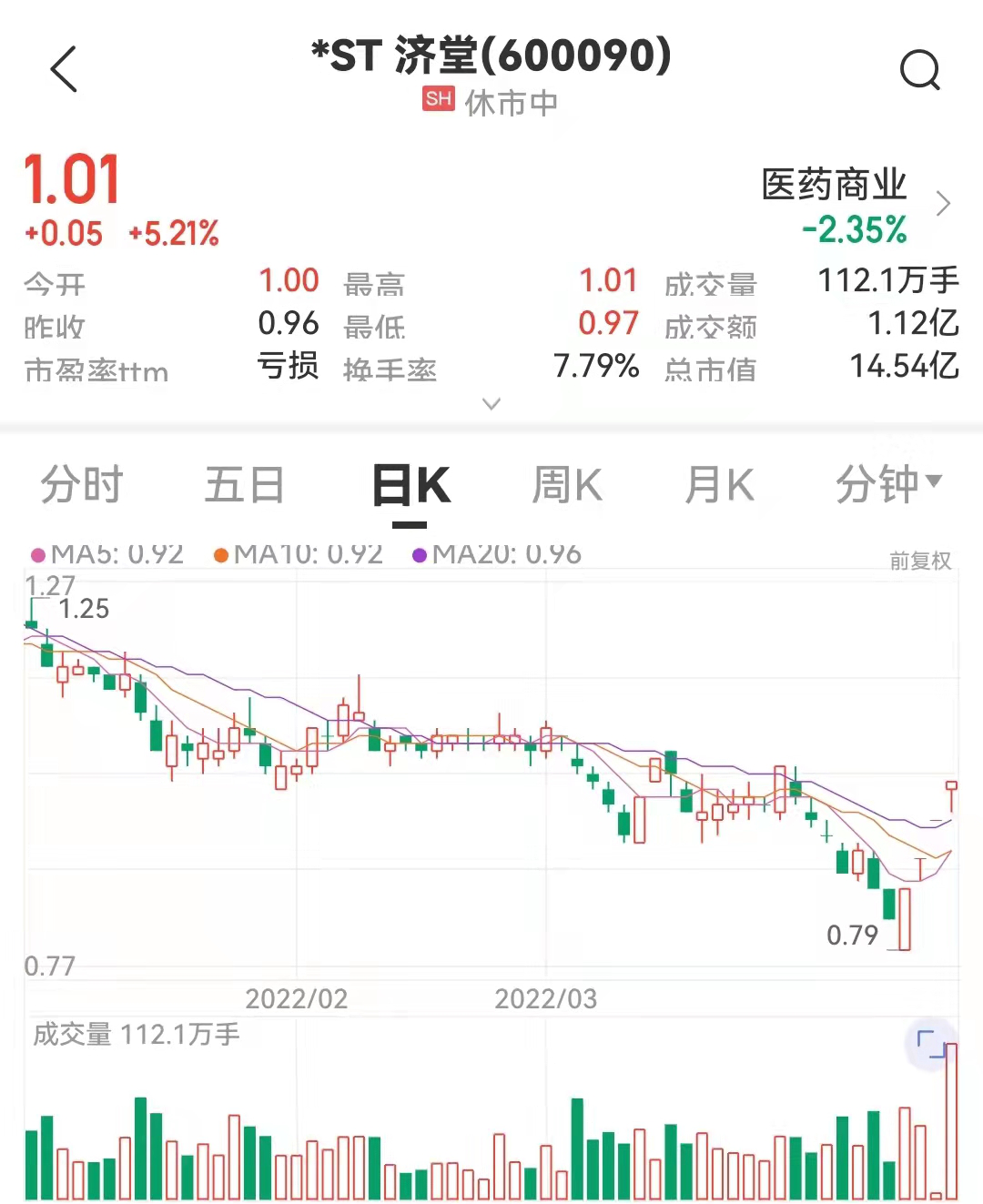Screen dimensions: 983x1204
Task: Tap the fullscreen chart expand icon
Action: [x=932, y=1044]
